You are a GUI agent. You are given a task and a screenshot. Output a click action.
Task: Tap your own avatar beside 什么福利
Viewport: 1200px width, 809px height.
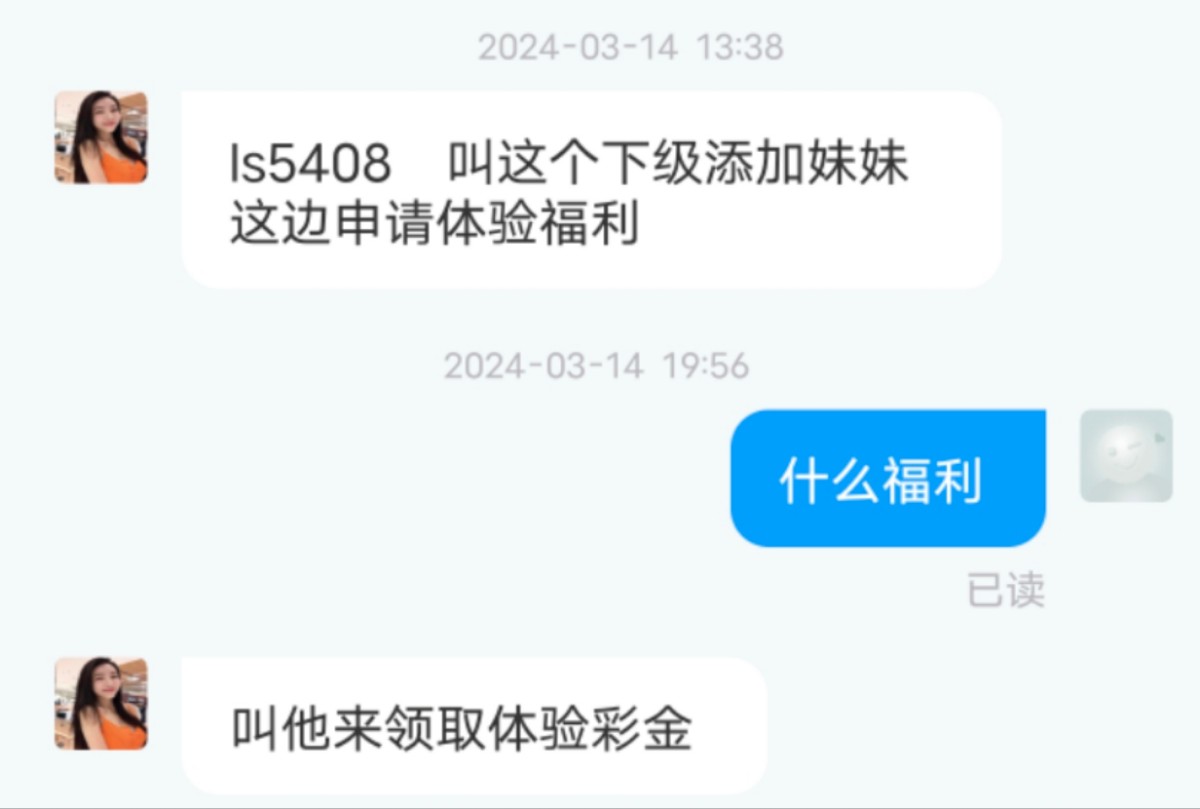(1126, 456)
